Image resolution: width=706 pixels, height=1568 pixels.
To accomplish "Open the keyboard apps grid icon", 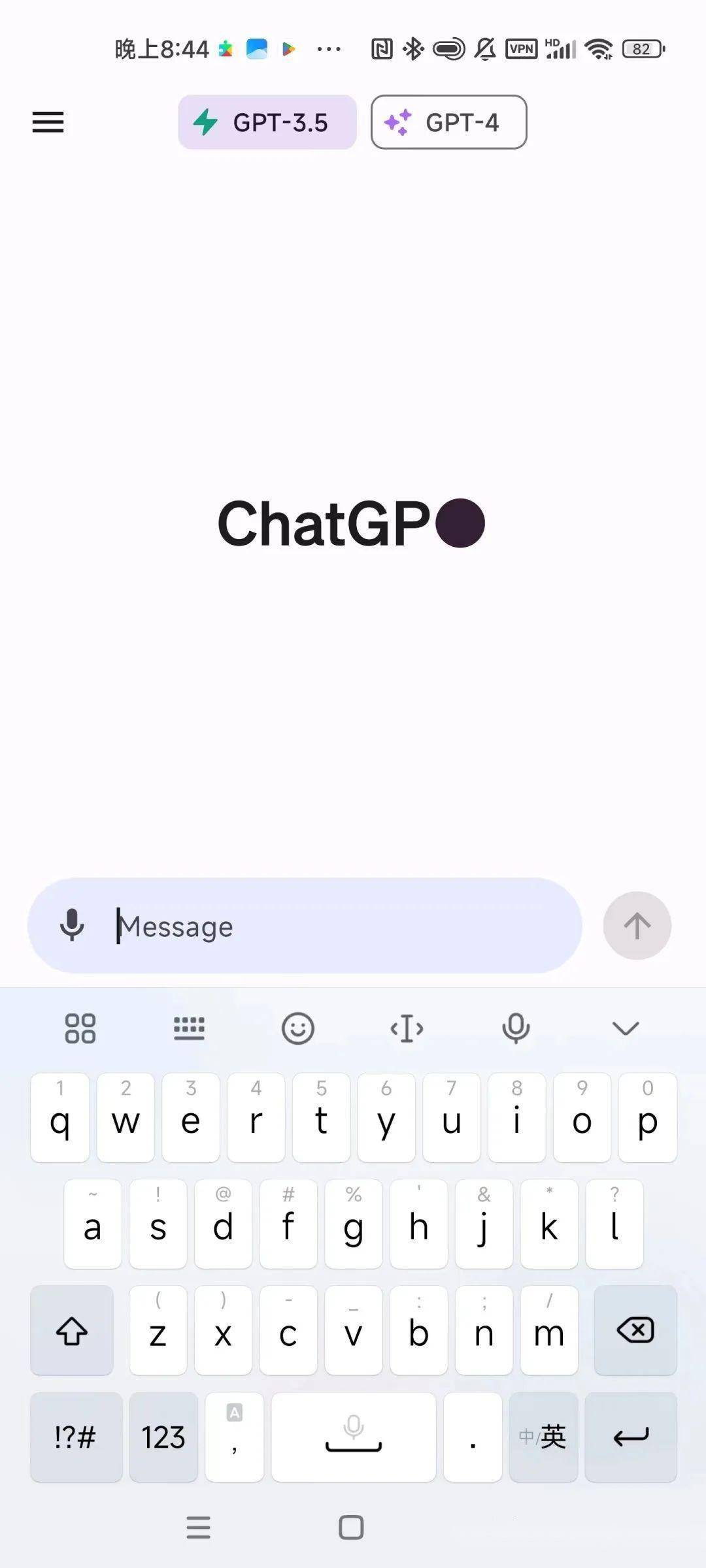I will tap(80, 1027).
